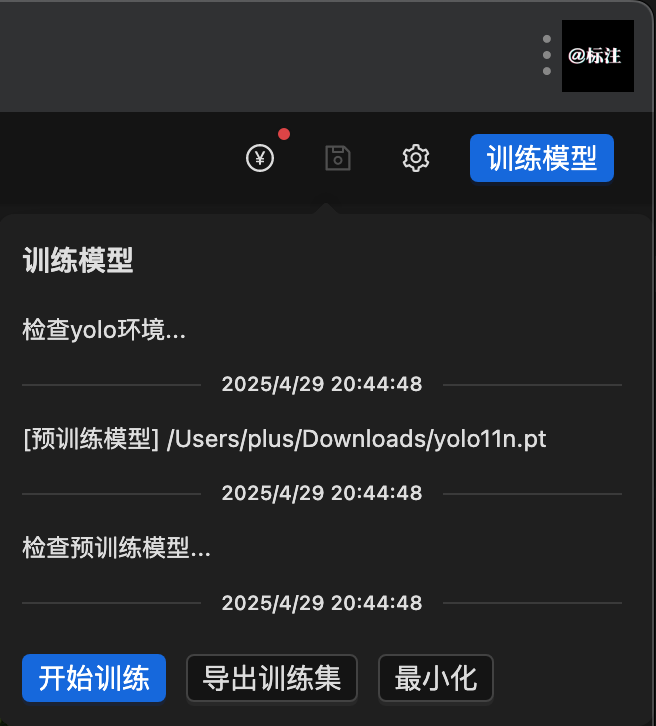The width and height of the screenshot is (656, 726).
Task: Open the settings gear
Action: (x=416, y=158)
